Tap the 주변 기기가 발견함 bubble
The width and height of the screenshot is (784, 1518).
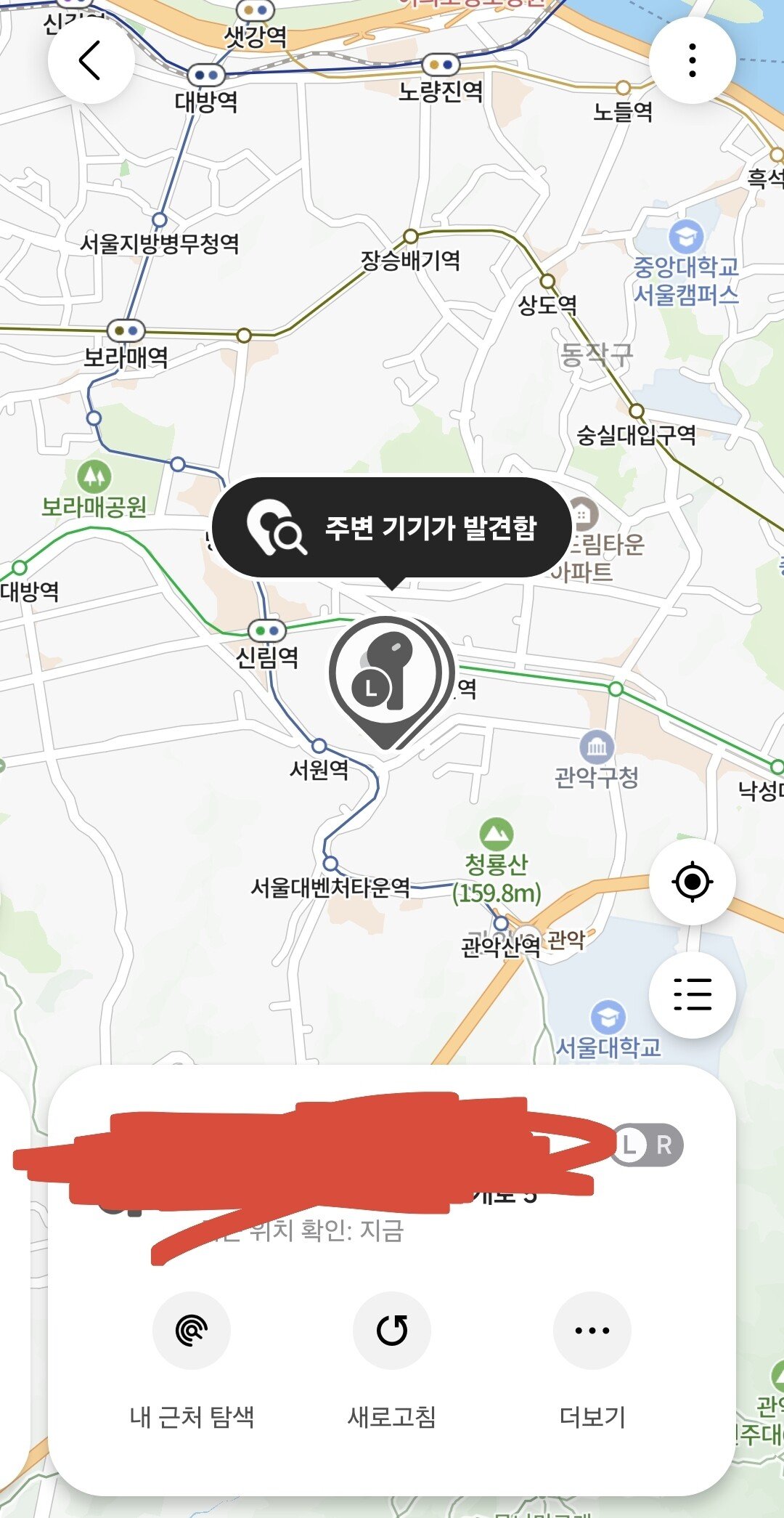(392, 528)
